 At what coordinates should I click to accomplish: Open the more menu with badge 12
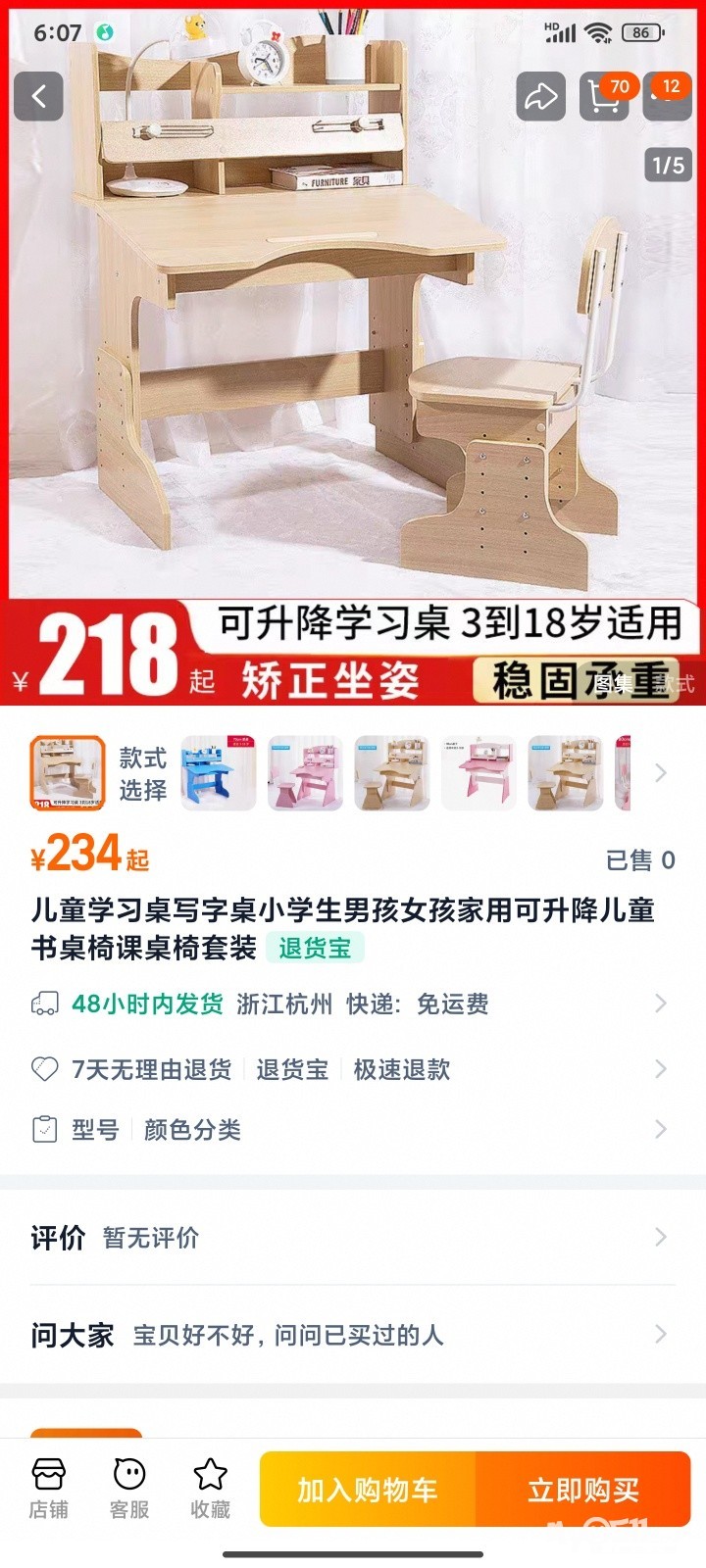tap(669, 96)
